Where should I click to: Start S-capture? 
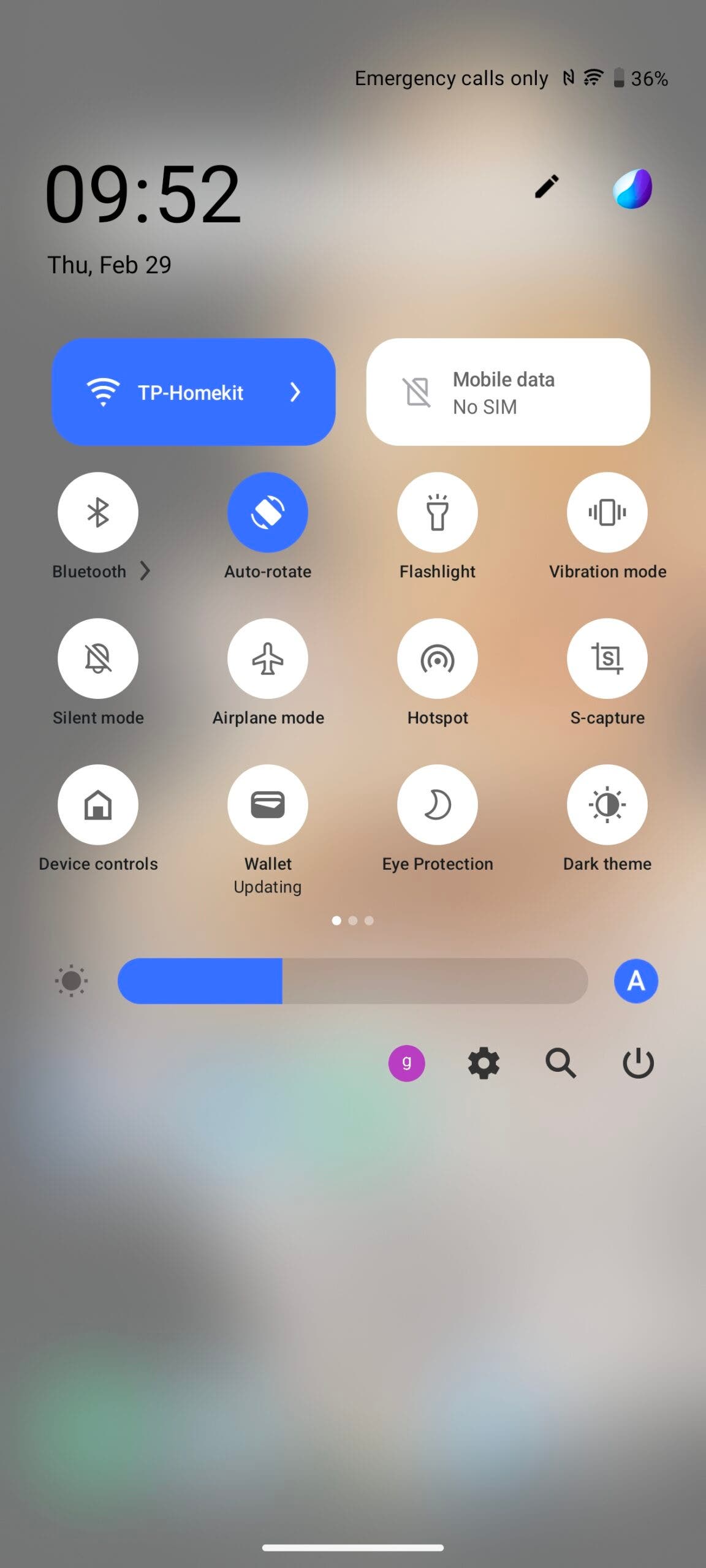[607, 658]
